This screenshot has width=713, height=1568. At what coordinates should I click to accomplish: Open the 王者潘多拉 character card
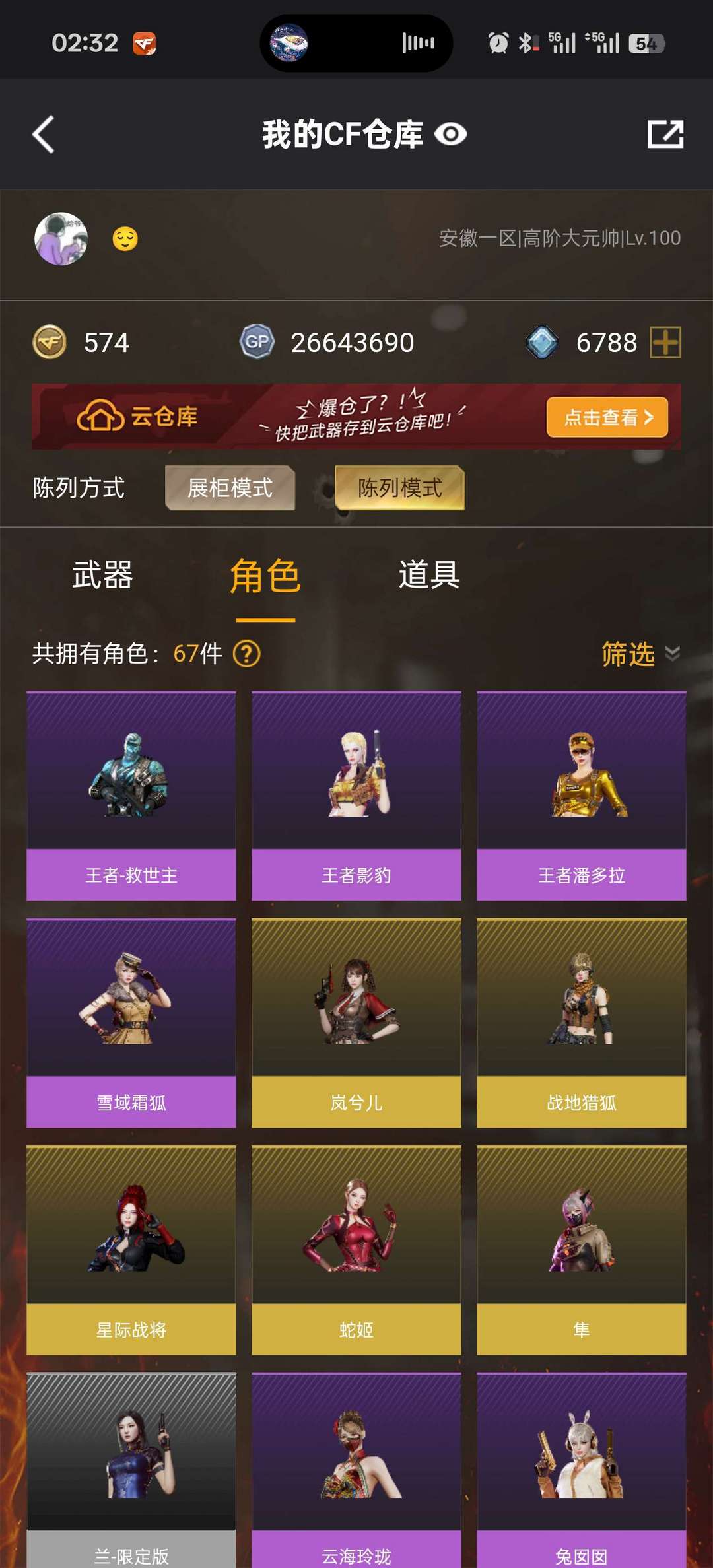pyautogui.click(x=582, y=796)
